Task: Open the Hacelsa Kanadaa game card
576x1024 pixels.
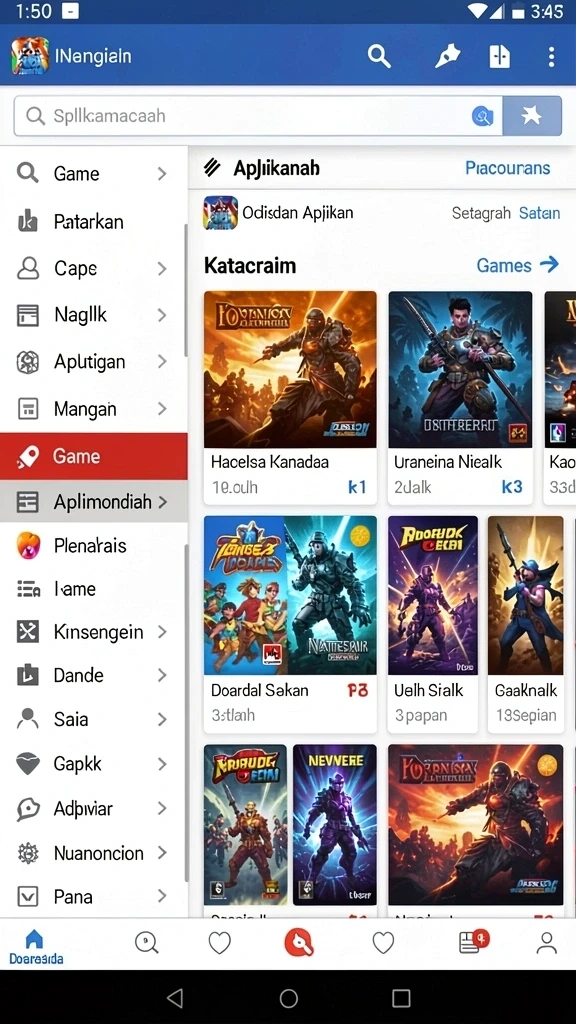Action: [x=290, y=398]
